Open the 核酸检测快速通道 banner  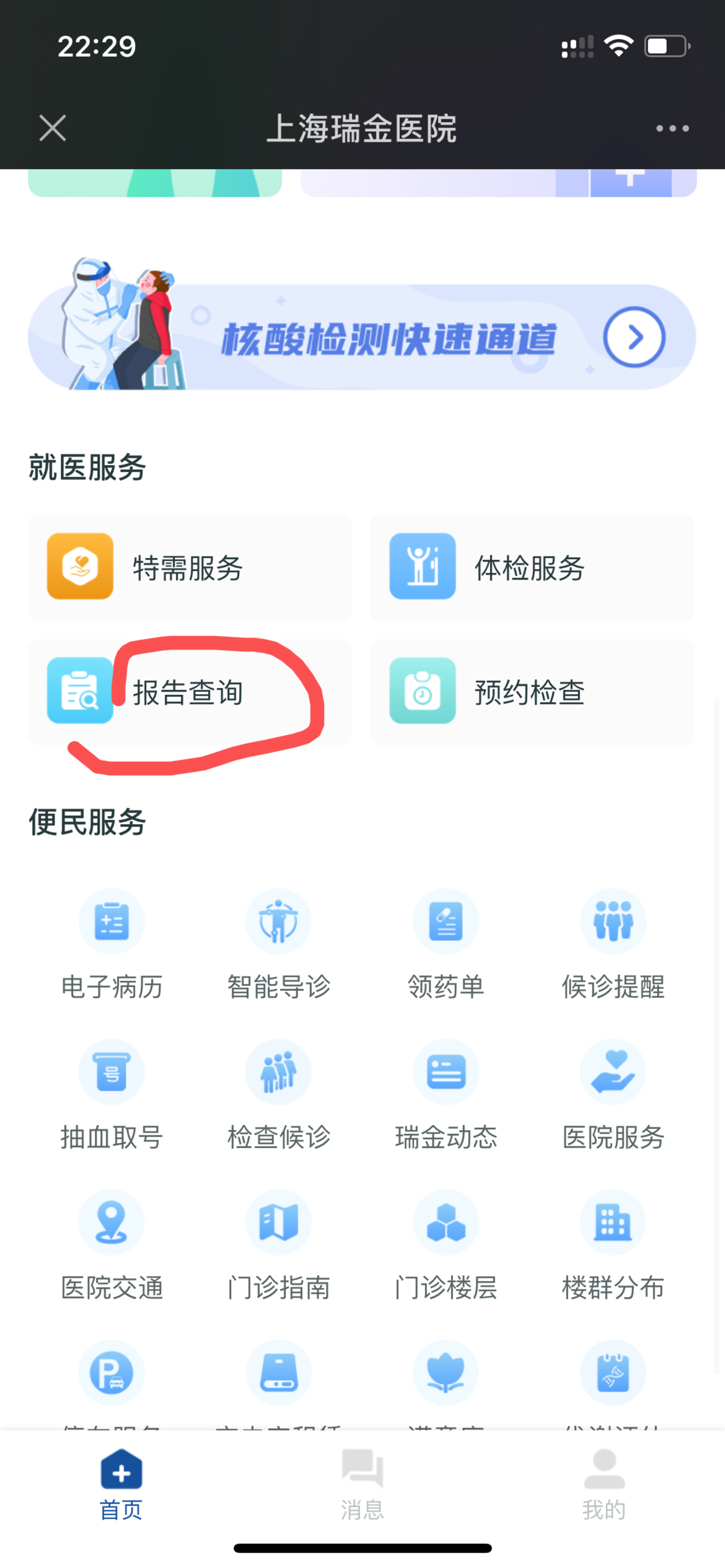point(362,336)
